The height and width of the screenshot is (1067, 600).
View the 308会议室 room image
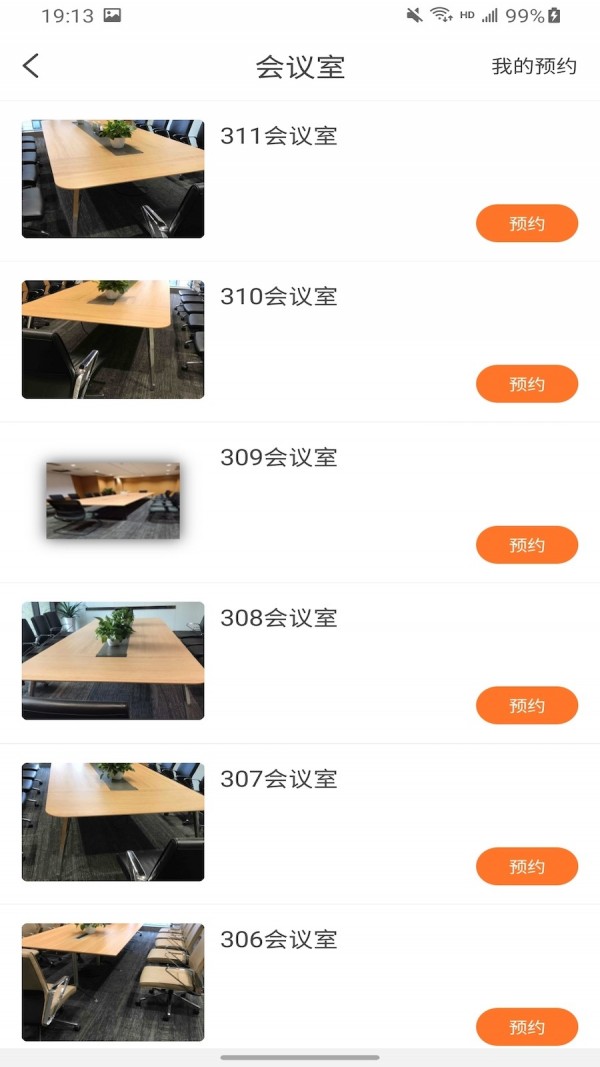point(113,660)
